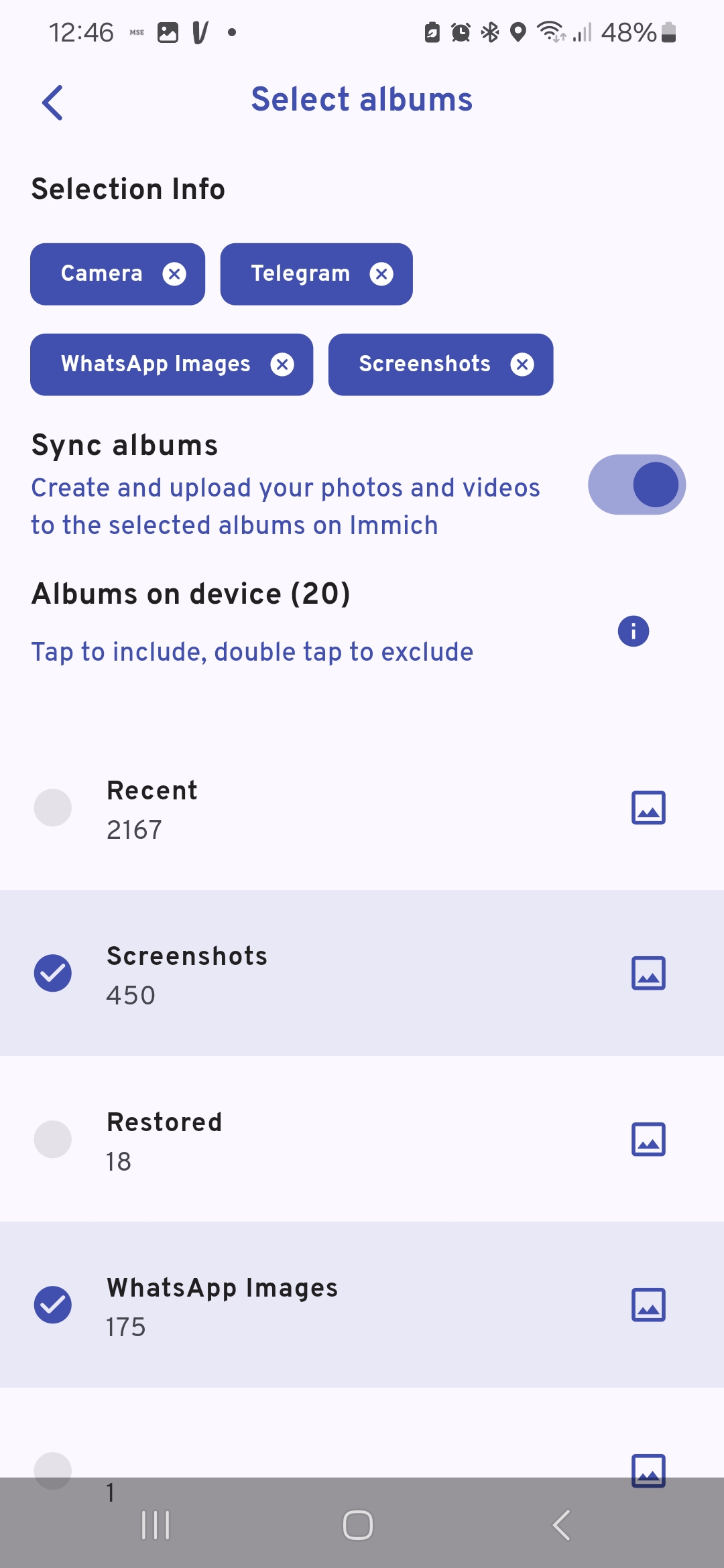
Task: Go back from Select albums
Action: click(x=52, y=102)
